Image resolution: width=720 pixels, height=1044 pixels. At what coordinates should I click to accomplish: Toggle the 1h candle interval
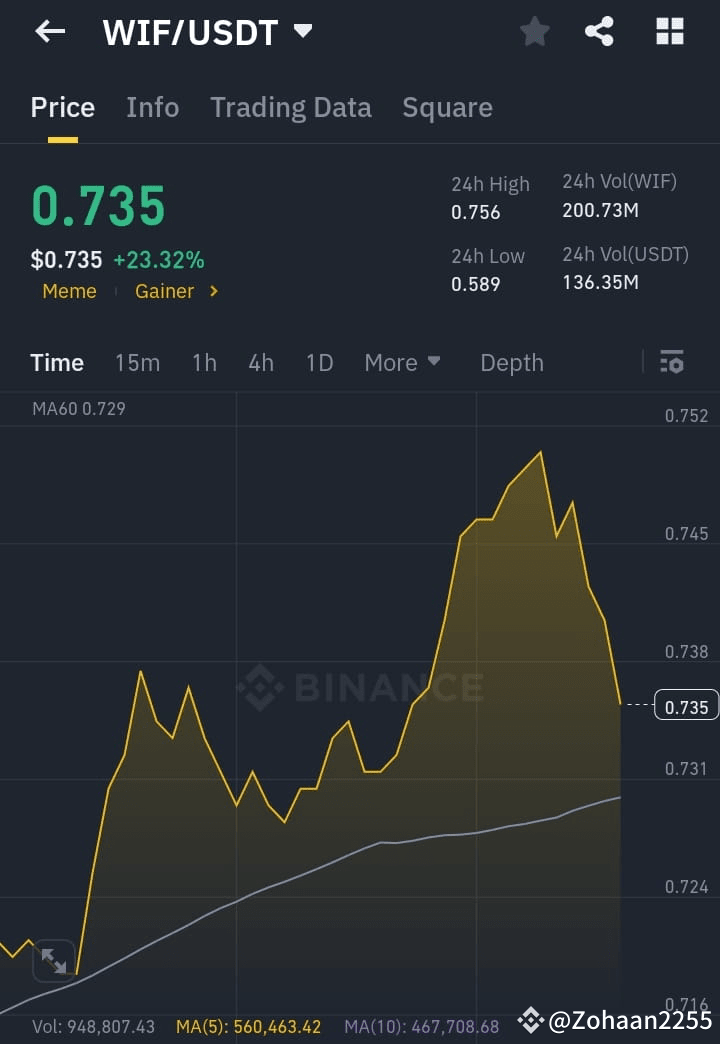coord(204,363)
